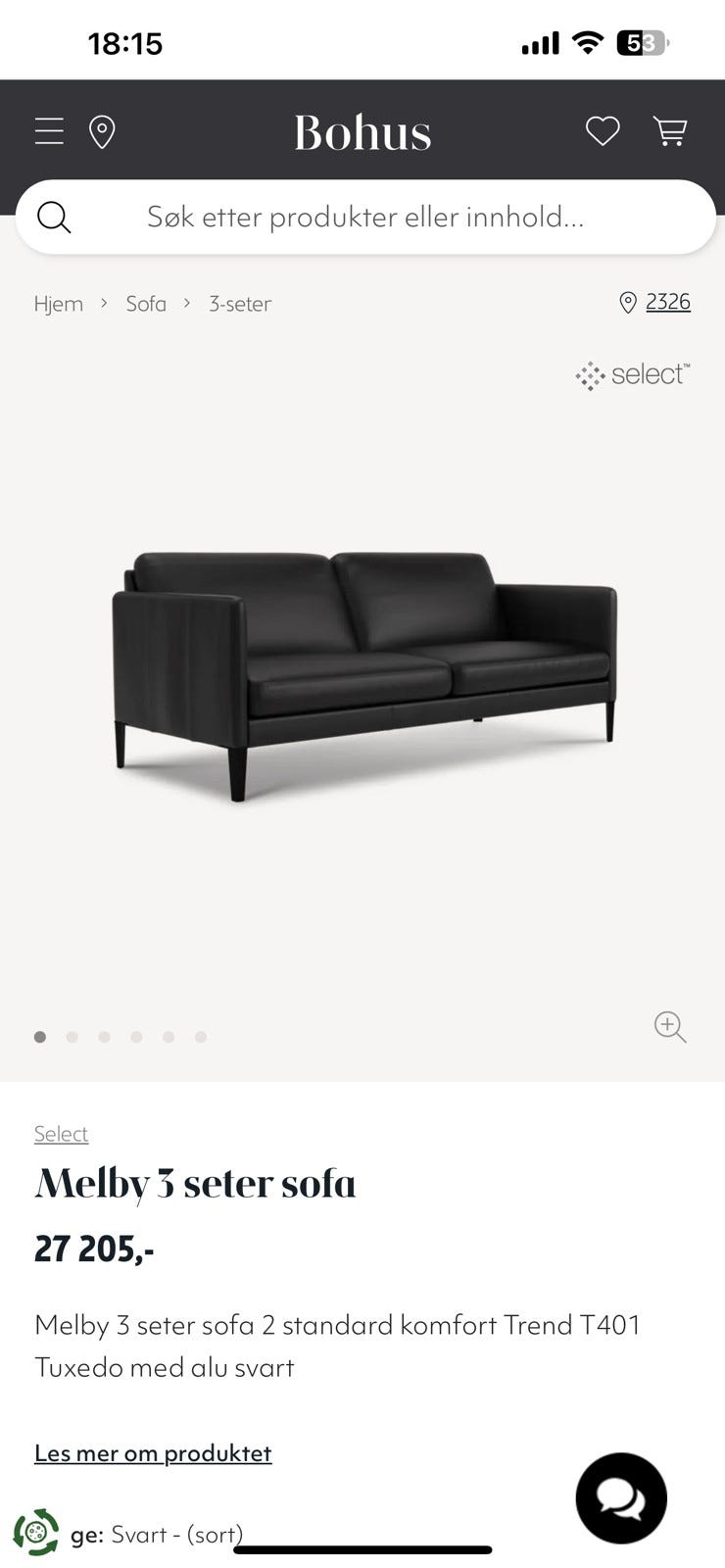The width and height of the screenshot is (725, 1568).
Task: Go to the Bohus home page logo
Action: [362, 132]
